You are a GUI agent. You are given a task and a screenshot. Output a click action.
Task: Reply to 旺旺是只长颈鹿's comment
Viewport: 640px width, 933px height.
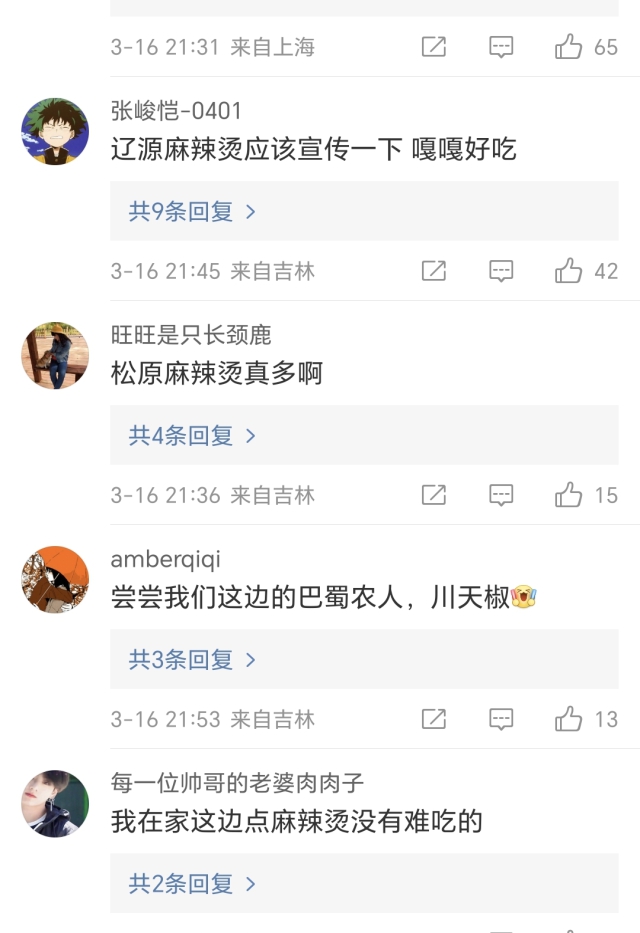[501, 495]
